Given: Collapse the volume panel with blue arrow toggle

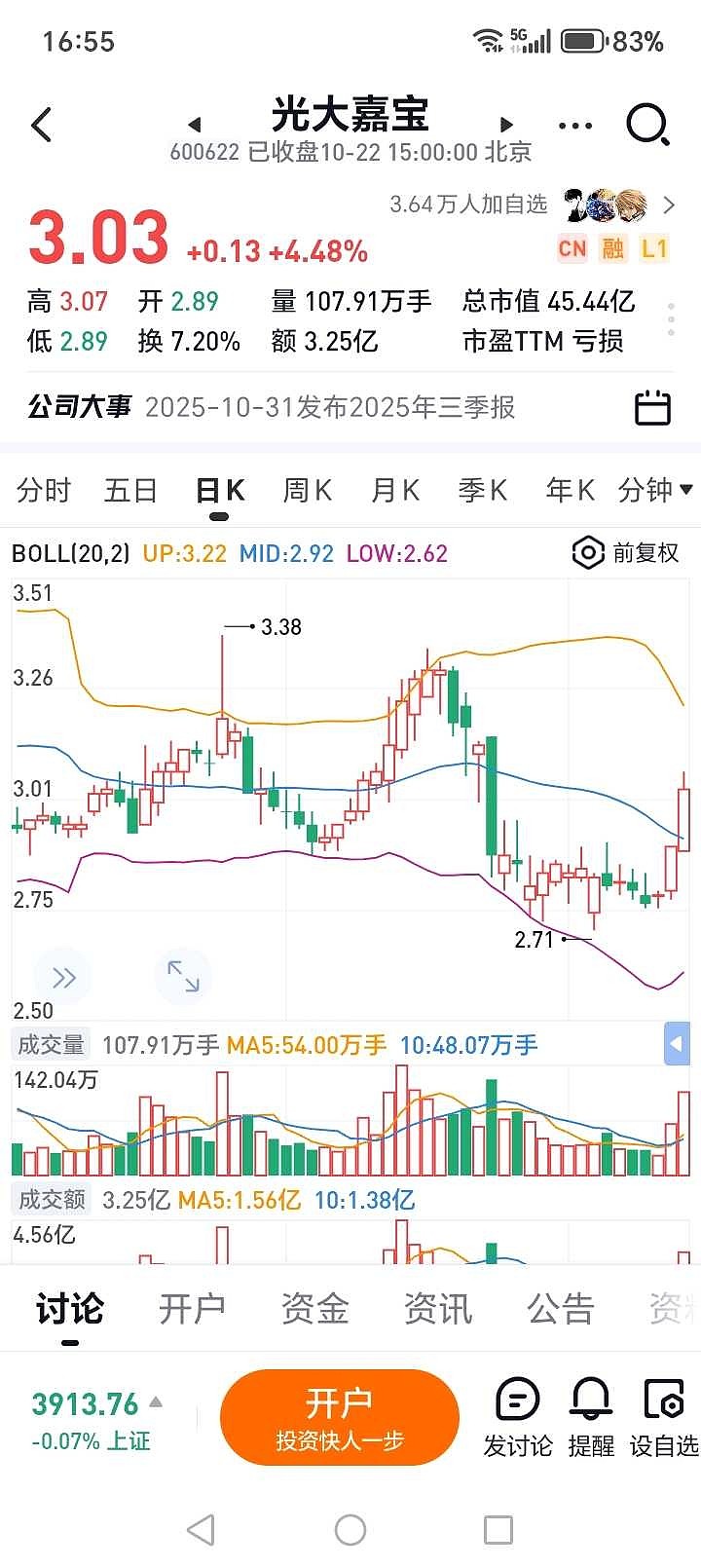Looking at the screenshot, I should tap(679, 1043).
